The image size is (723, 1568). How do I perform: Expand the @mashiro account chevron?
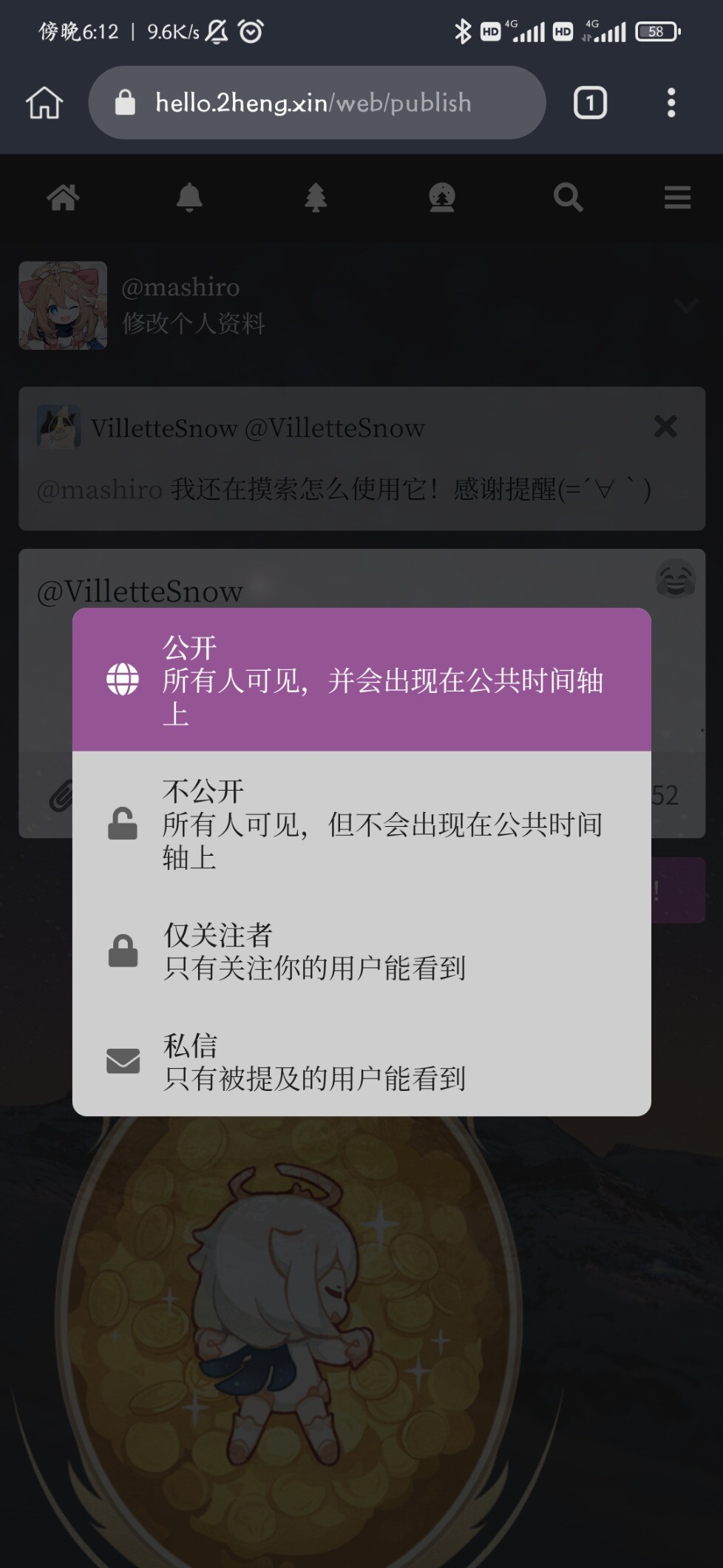pos(686,305)
